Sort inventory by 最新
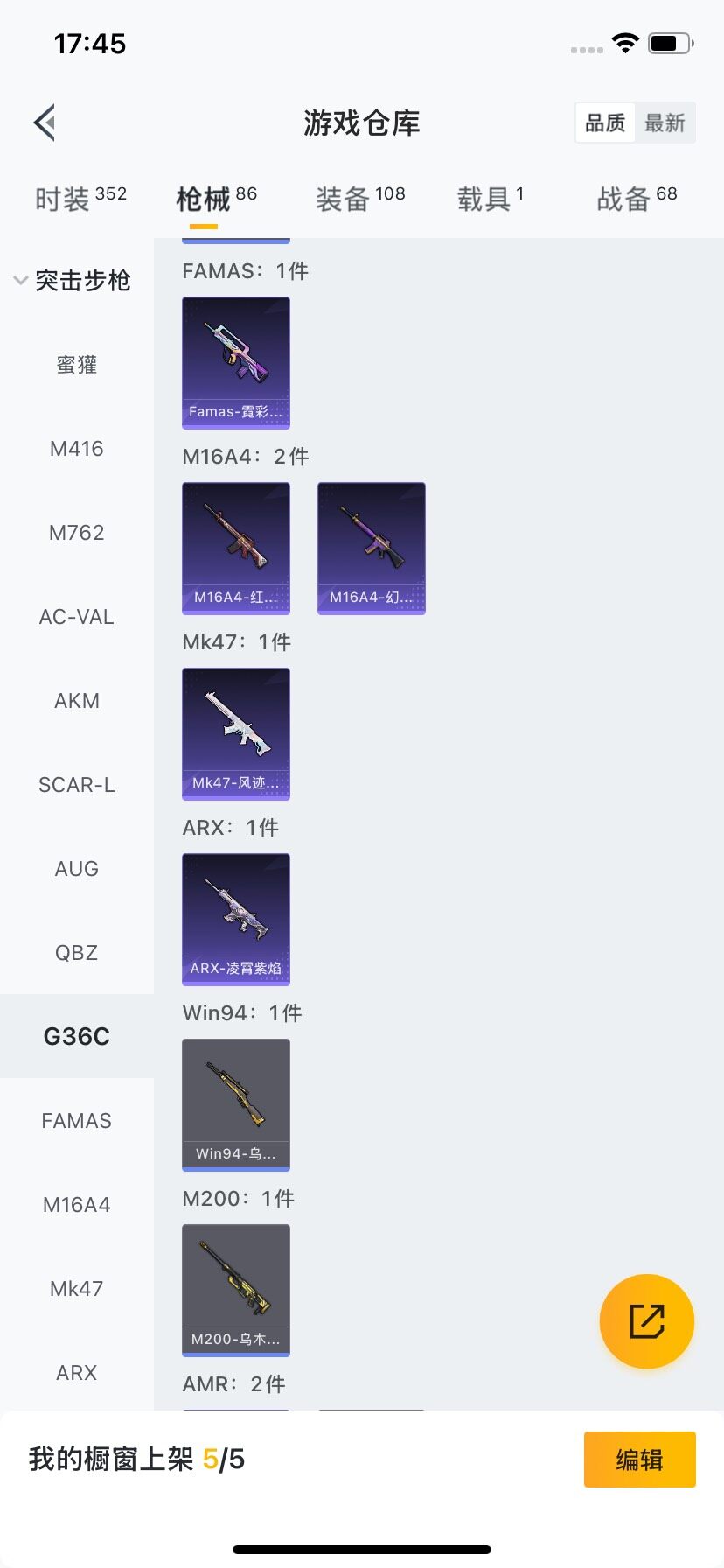This screenshot has width=724, height=1568. (x=665, y=122)
